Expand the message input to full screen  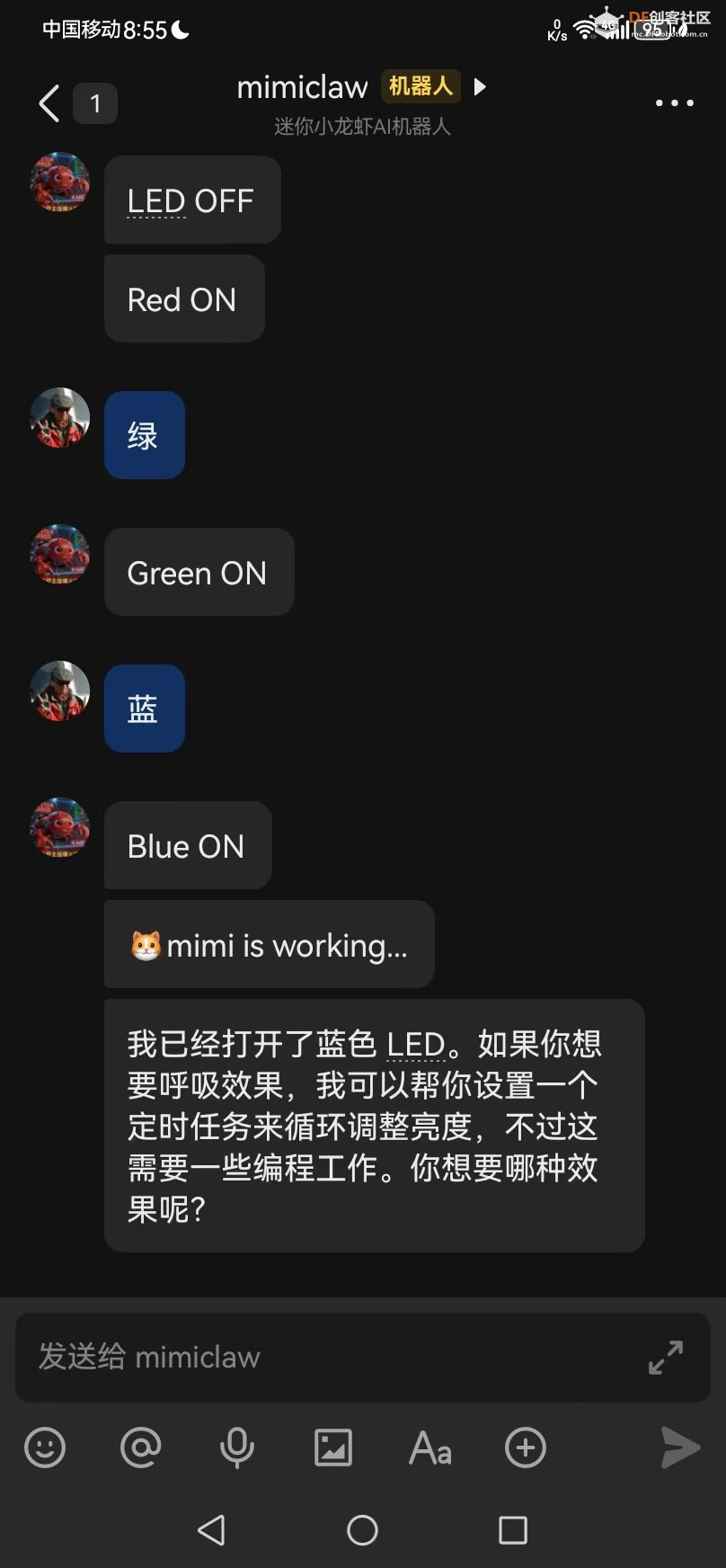coord(666,1357)
